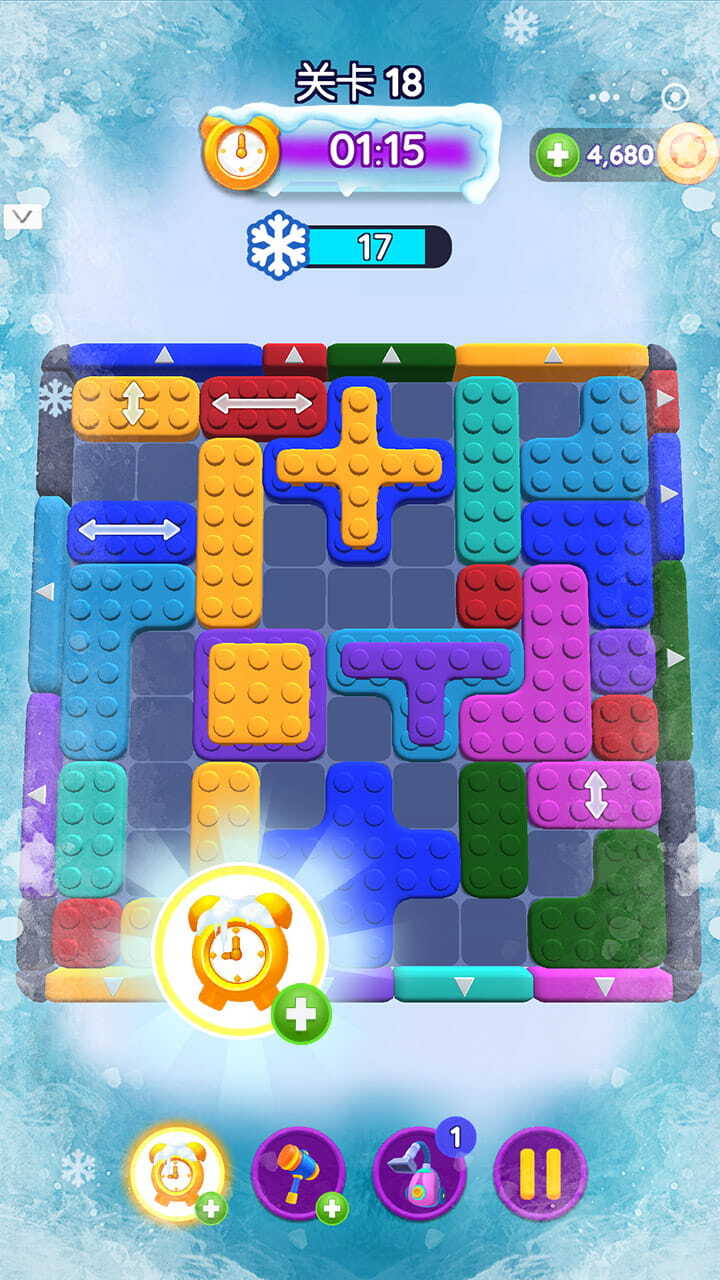
Task: Select the orange square block
Action: coord(259,692)
